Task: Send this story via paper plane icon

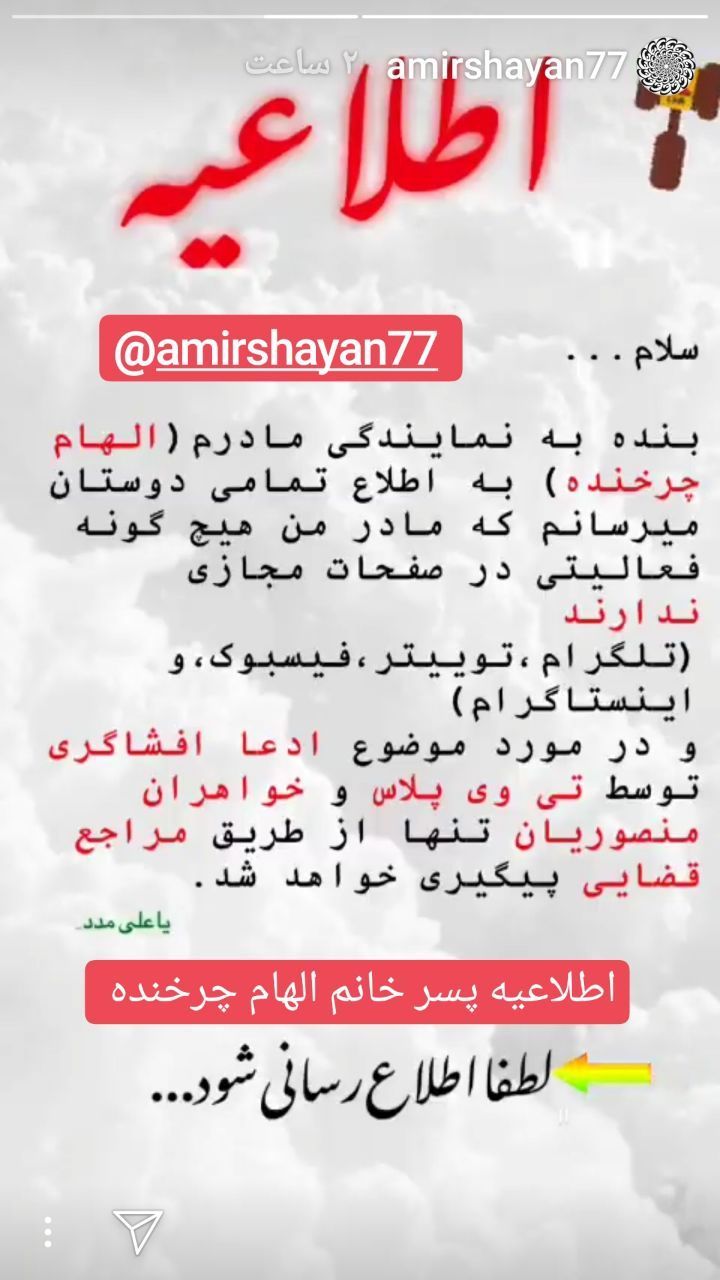Action: [x=137, y=1232]
